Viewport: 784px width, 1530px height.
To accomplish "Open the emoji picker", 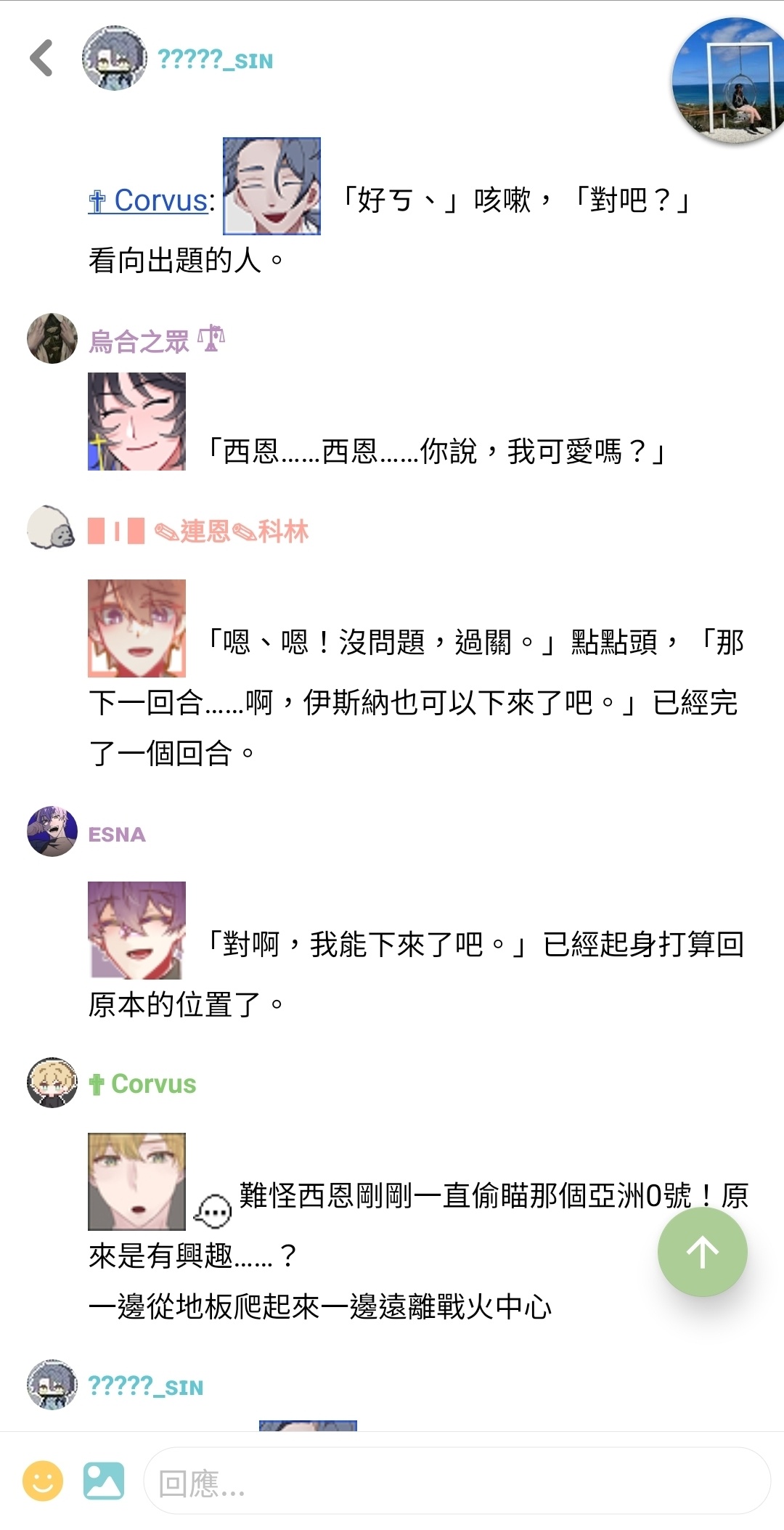I will click(43, 1481).
